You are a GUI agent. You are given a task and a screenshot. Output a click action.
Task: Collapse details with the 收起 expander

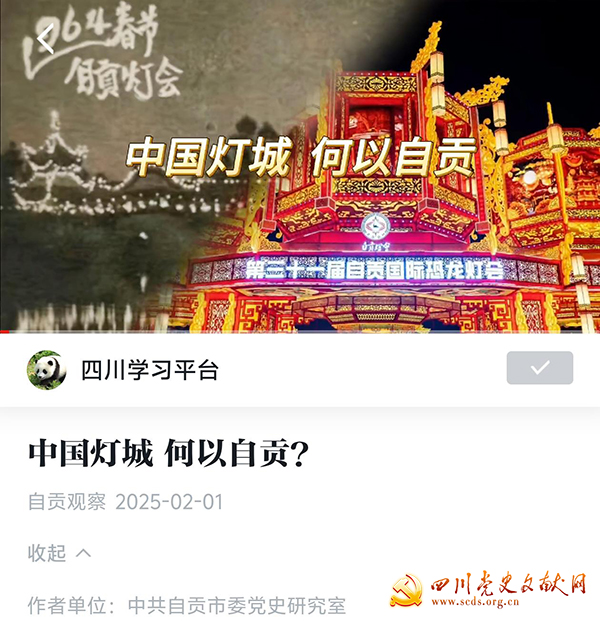[x=59, y=552]
